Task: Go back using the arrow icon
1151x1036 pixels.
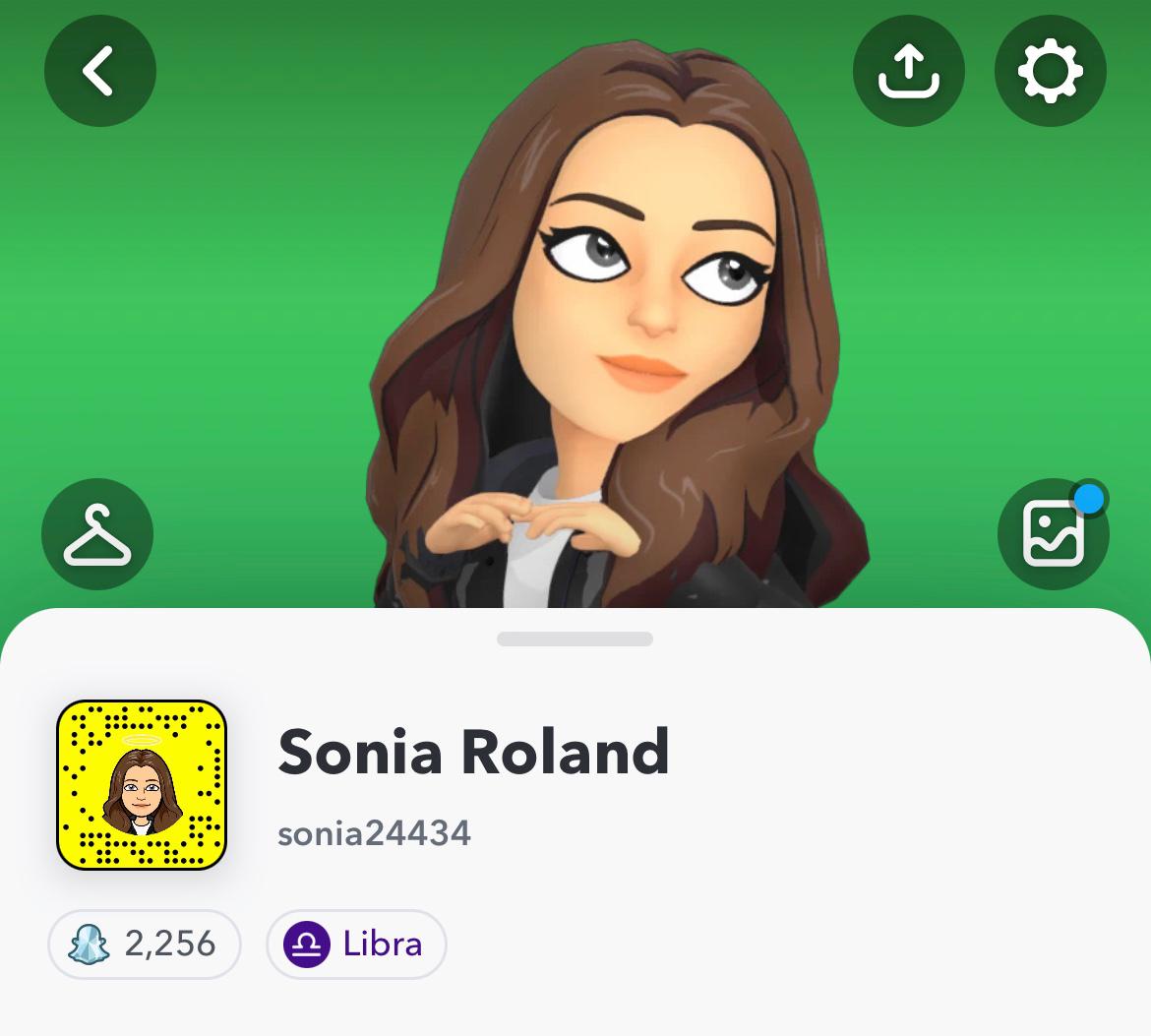Action: coord(100,71)
